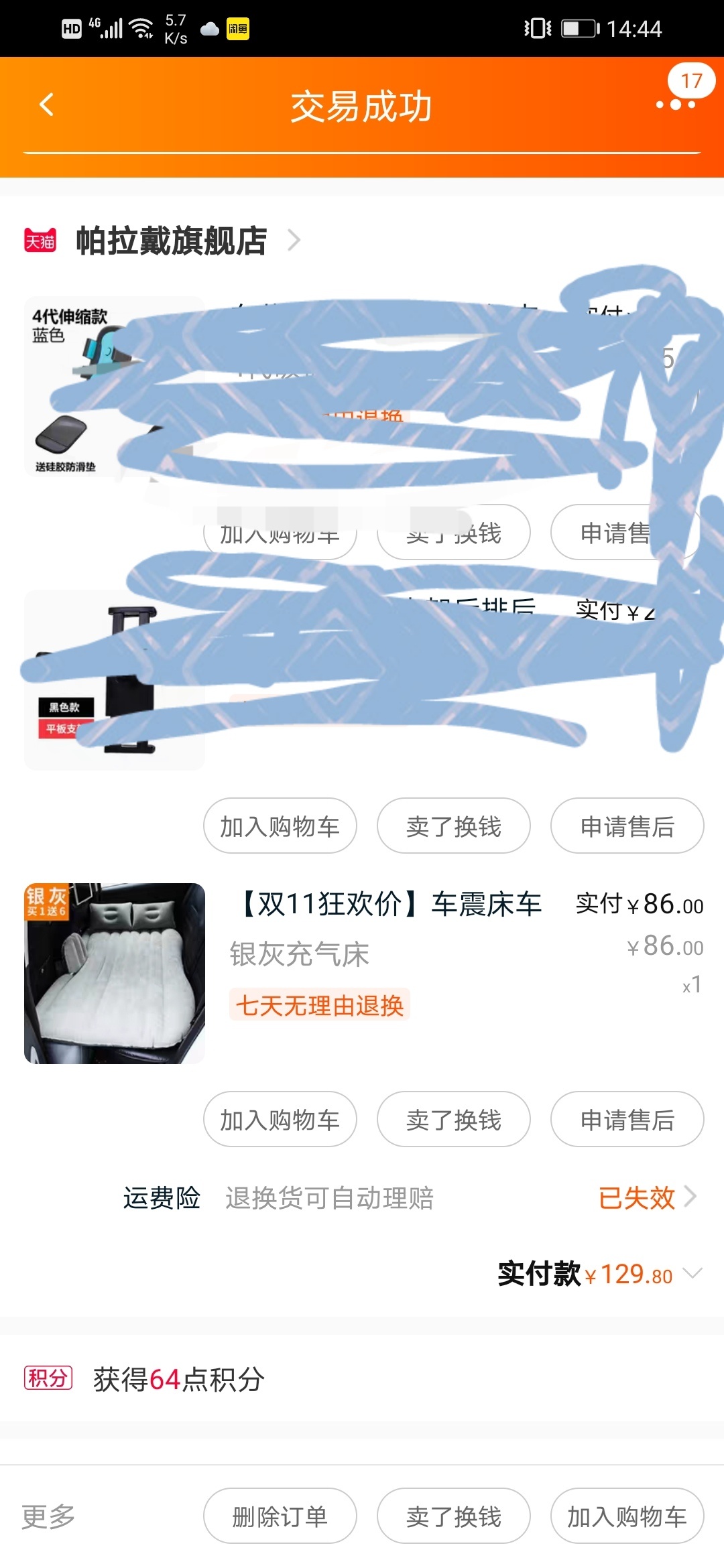Open the 帕拉戴旗舰店 store page

coord(172,241)
